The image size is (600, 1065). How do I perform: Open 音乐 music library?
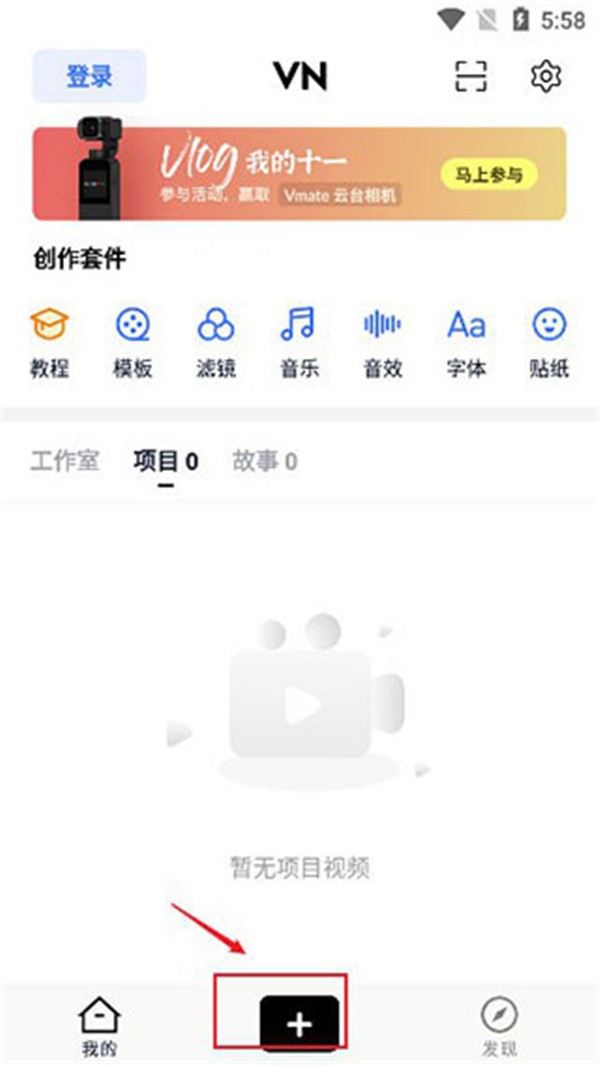coord(299,342)
